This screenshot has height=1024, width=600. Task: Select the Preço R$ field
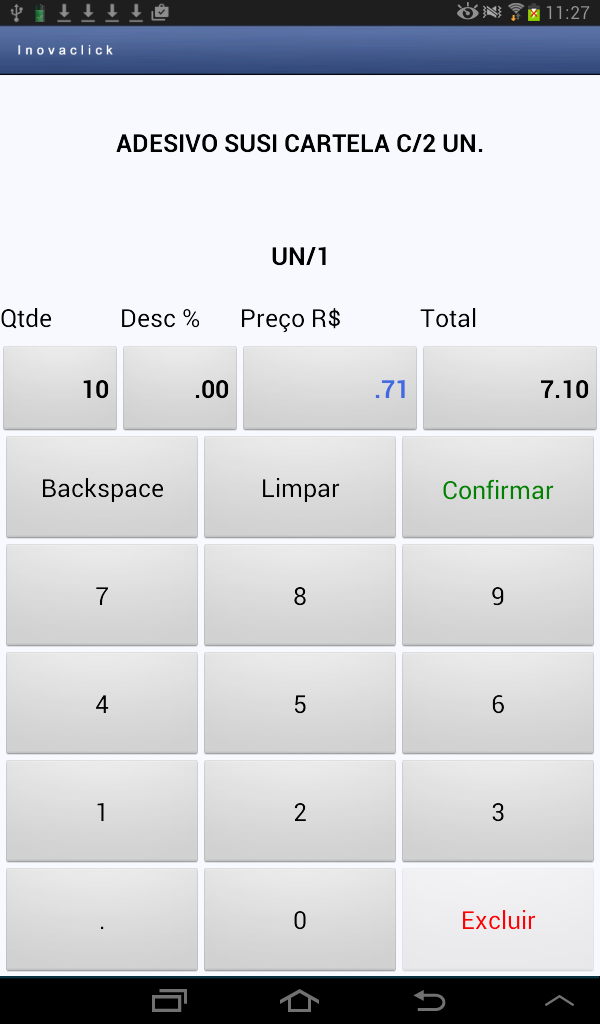click(330, 388)
